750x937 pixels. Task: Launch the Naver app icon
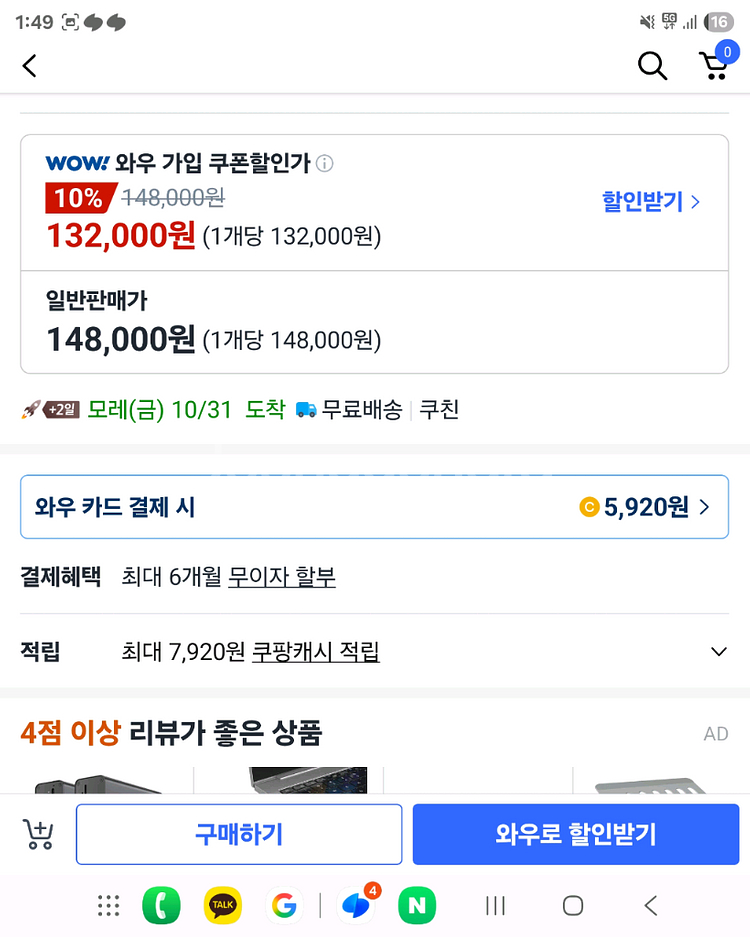point(417,905)
